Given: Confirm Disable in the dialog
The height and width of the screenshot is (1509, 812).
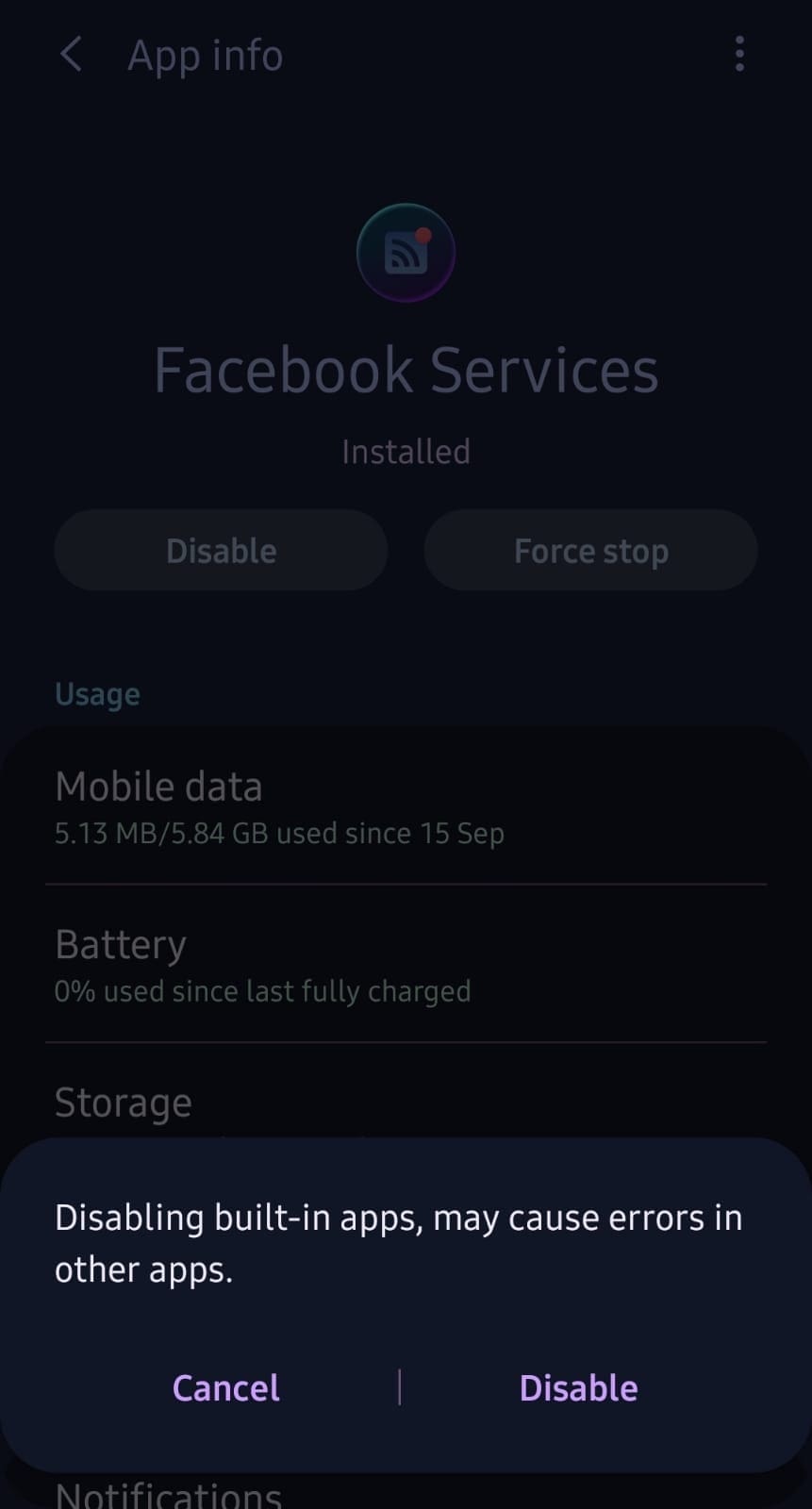Looking at the screenshot, I should pyautogui.click(x=578, y=1387).
